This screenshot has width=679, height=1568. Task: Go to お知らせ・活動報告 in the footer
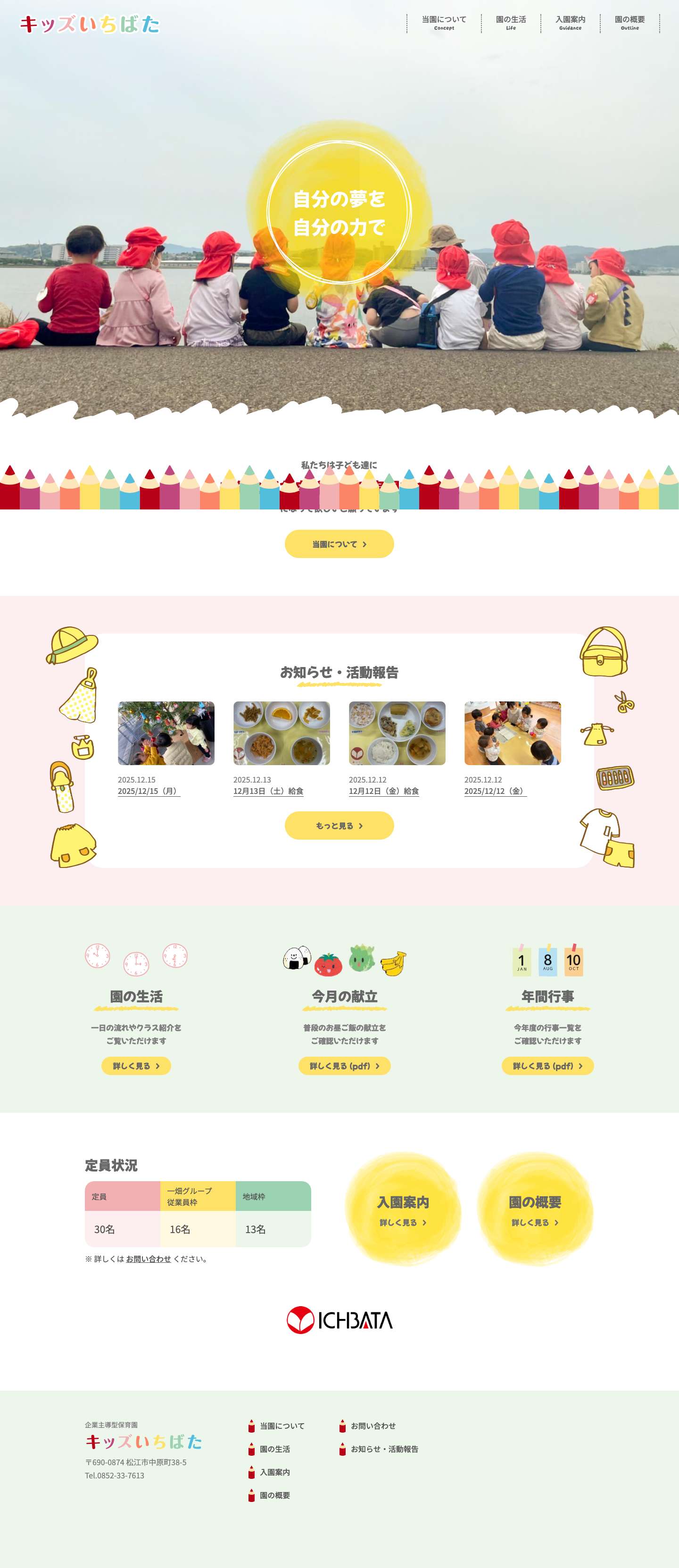pos(384,1449)
